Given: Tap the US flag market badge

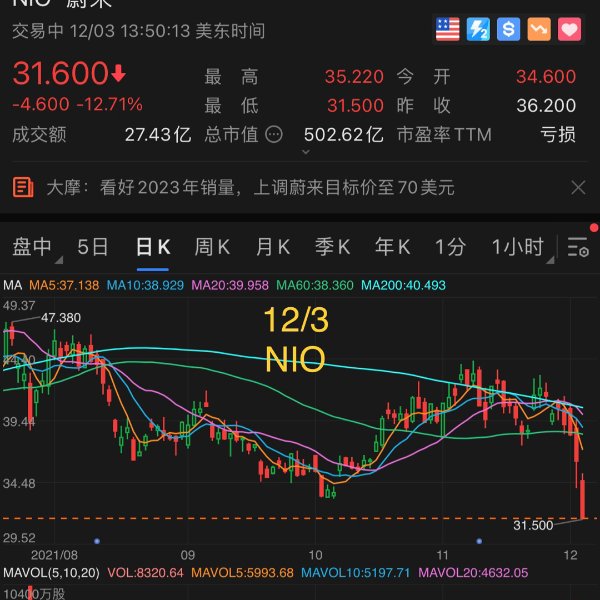Looking at the screenshot, I should click(448, 29).
